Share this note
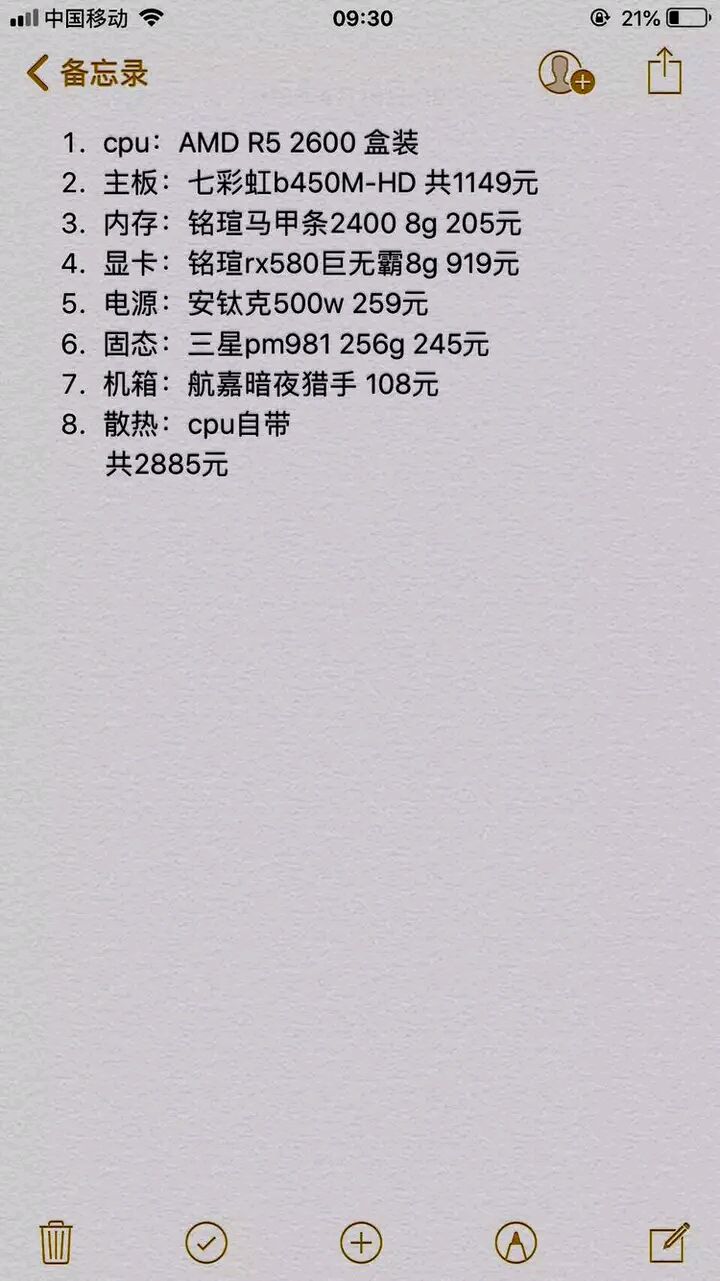Viewport: 720px width, 1281px height. pos(664,72)
